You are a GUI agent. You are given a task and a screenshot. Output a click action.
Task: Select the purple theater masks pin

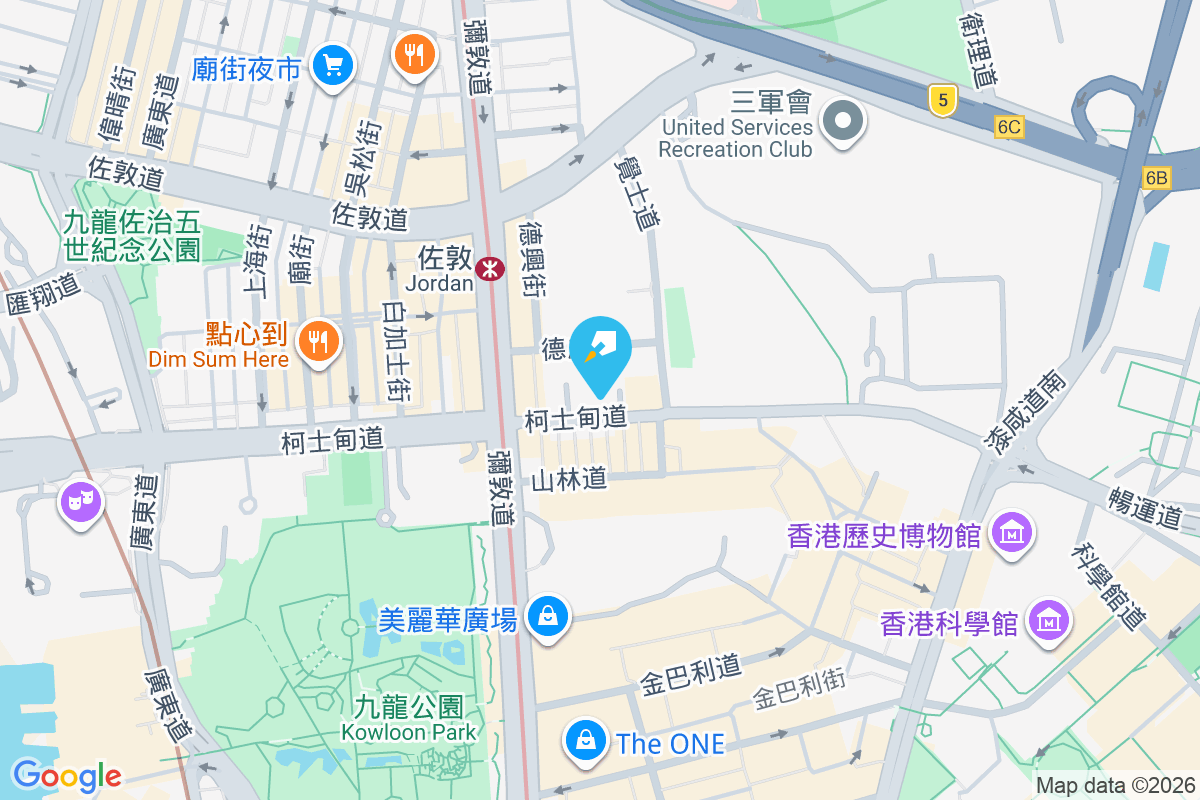coord(81,498)
